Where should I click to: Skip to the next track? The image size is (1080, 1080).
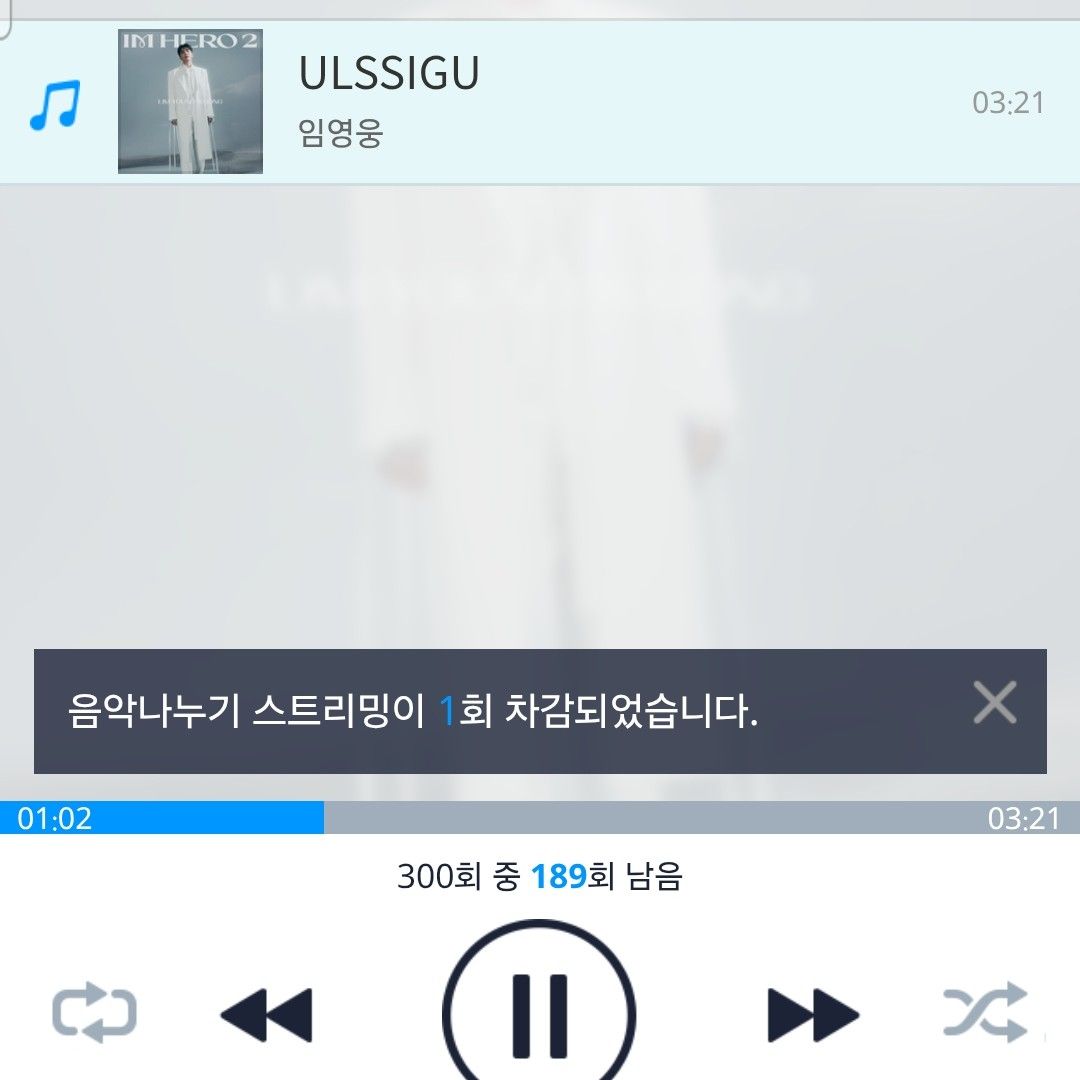pyautogui.click(x=812, y=1014)
